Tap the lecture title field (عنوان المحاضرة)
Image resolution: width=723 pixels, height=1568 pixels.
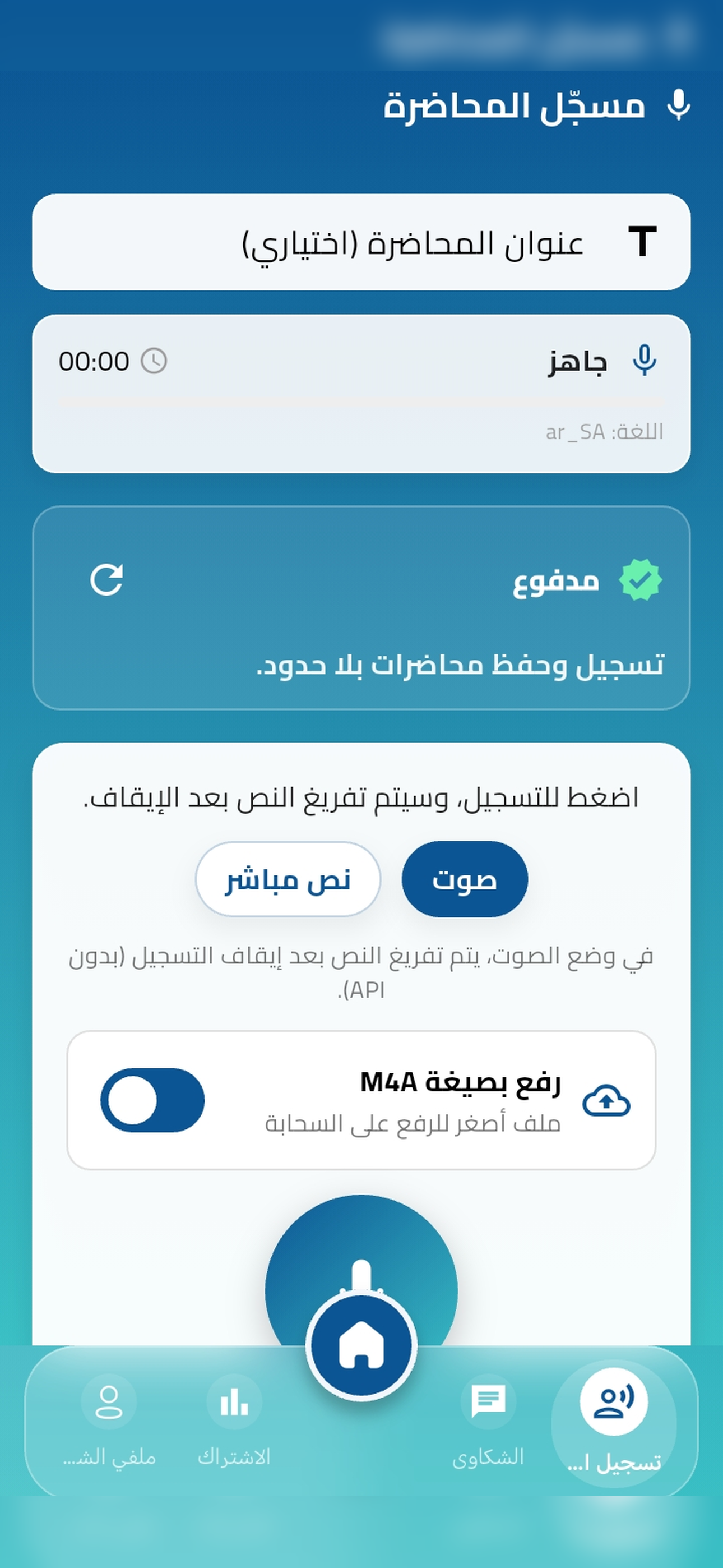click(390, 242)
